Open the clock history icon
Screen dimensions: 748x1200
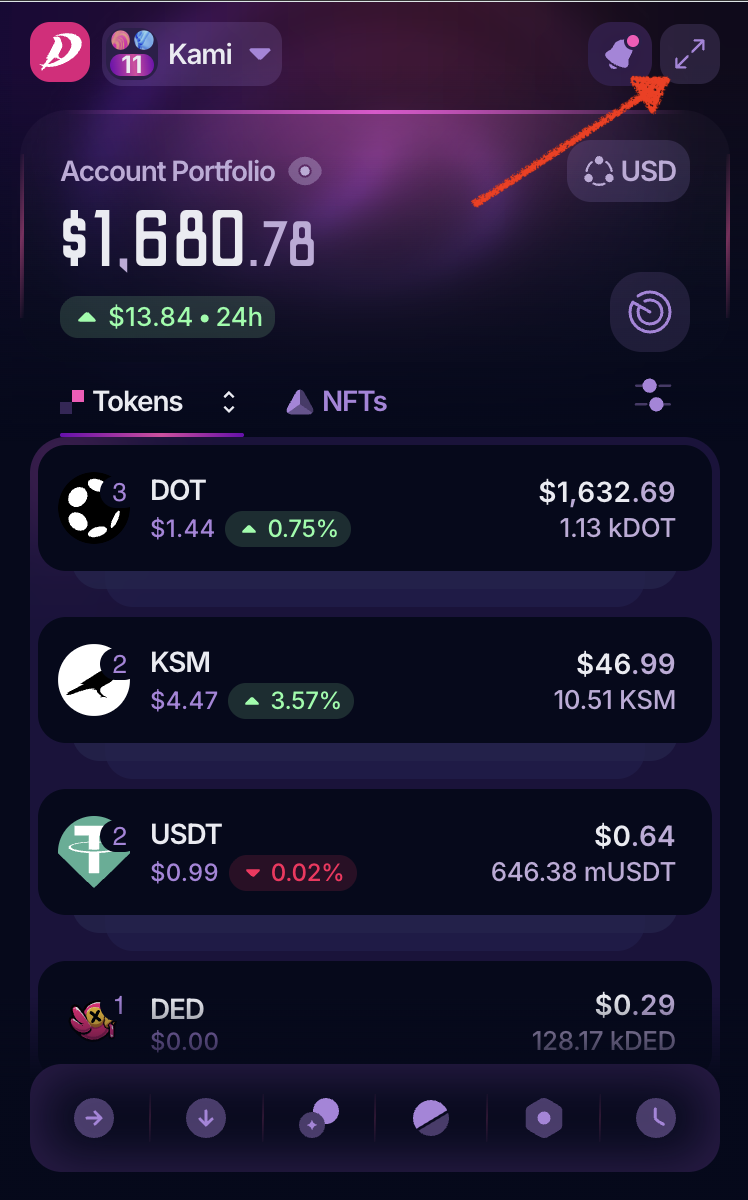(656, 1118)
